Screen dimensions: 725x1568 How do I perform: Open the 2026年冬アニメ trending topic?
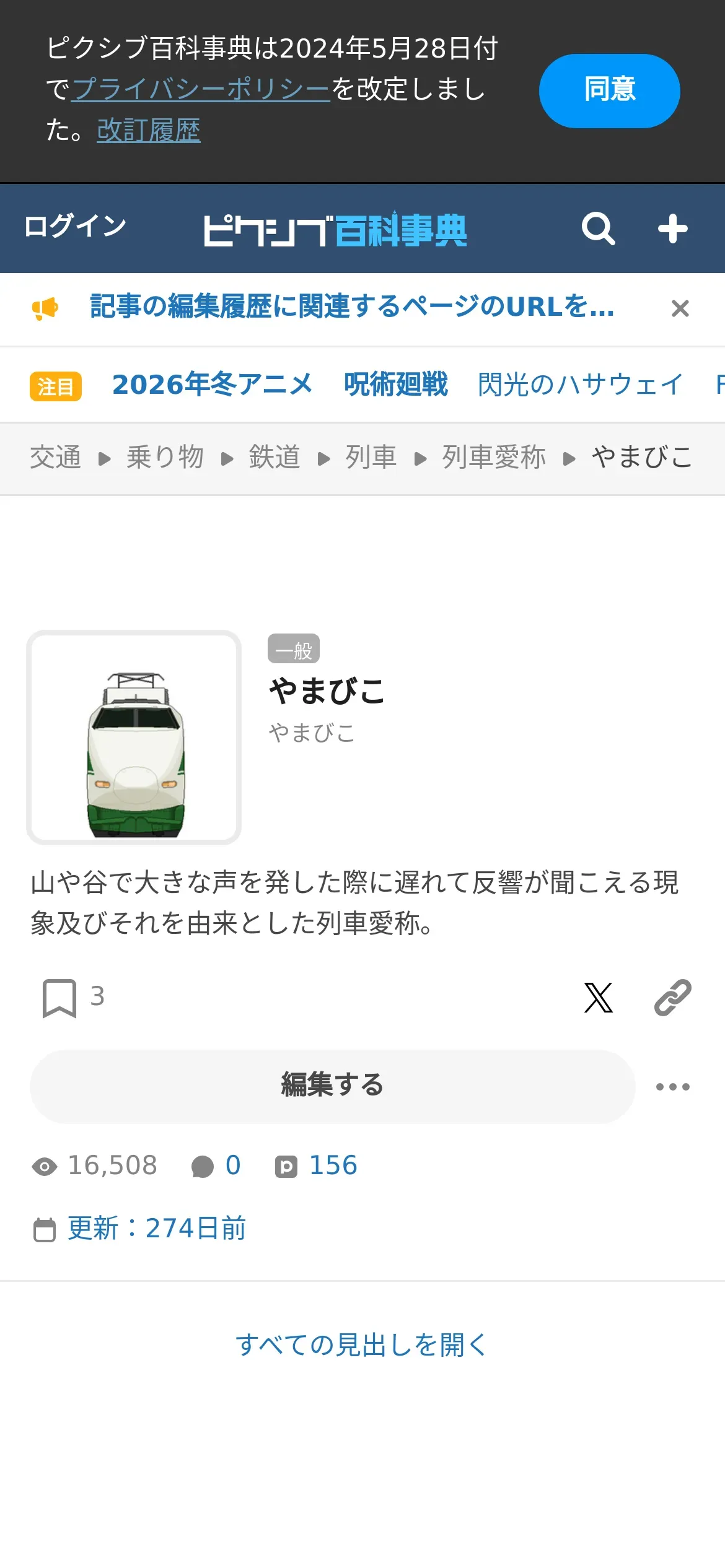click(x=212, y=385)
